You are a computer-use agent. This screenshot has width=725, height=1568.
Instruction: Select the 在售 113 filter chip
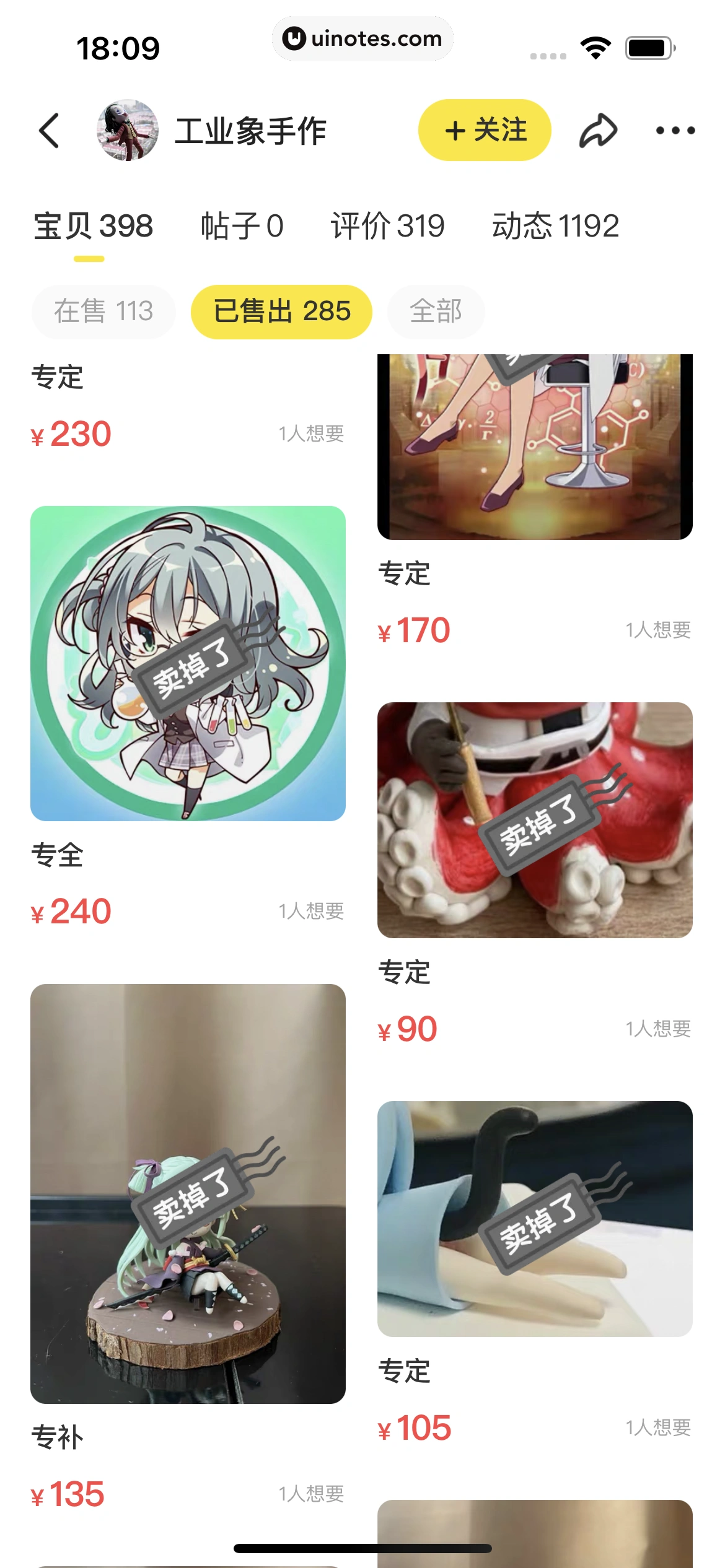click(103, 311)
